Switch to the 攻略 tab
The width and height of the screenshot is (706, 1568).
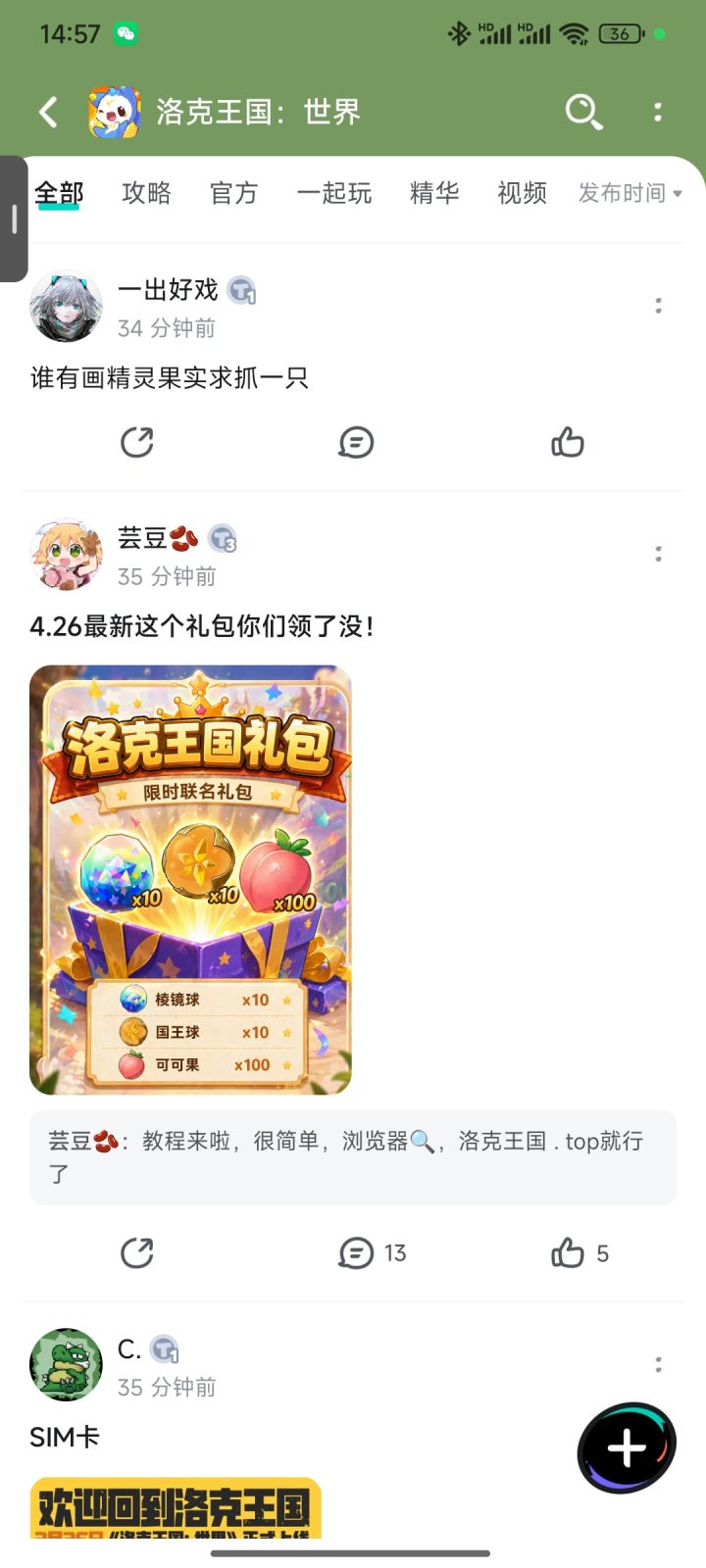[146, 193]
